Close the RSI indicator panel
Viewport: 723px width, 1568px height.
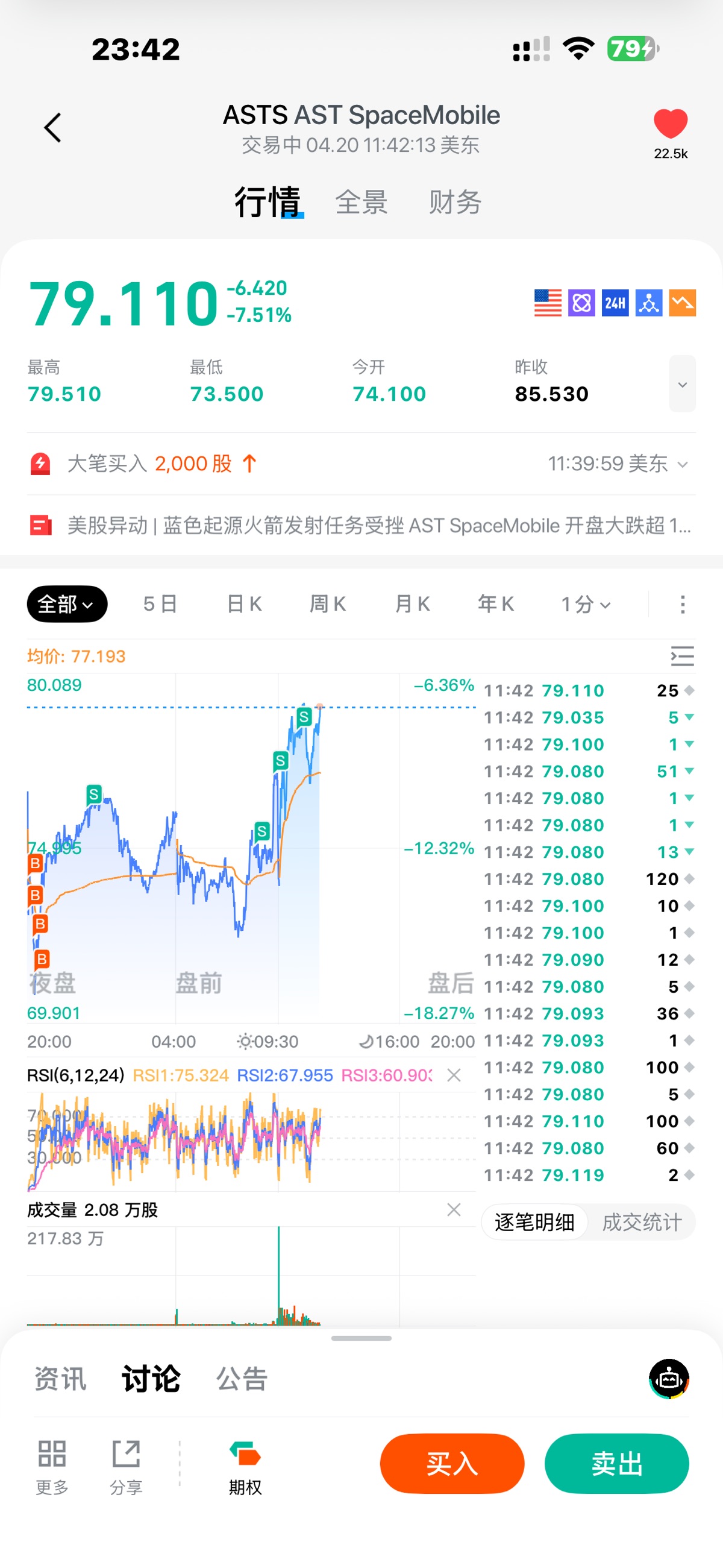(454, 1075)
